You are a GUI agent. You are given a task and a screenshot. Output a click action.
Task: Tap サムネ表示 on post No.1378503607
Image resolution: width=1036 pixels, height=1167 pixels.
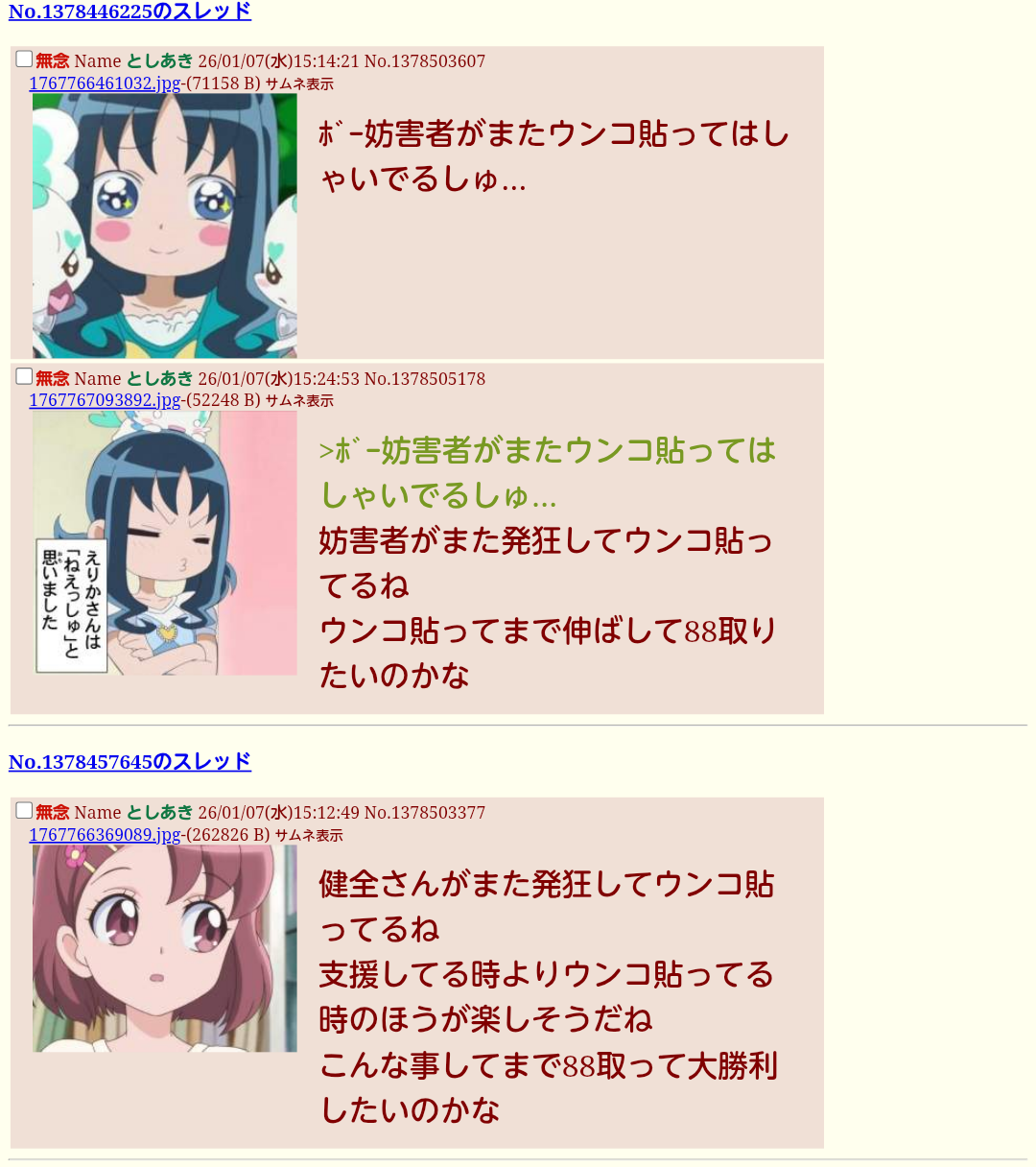pyautogui.click(x=299, y=84)
